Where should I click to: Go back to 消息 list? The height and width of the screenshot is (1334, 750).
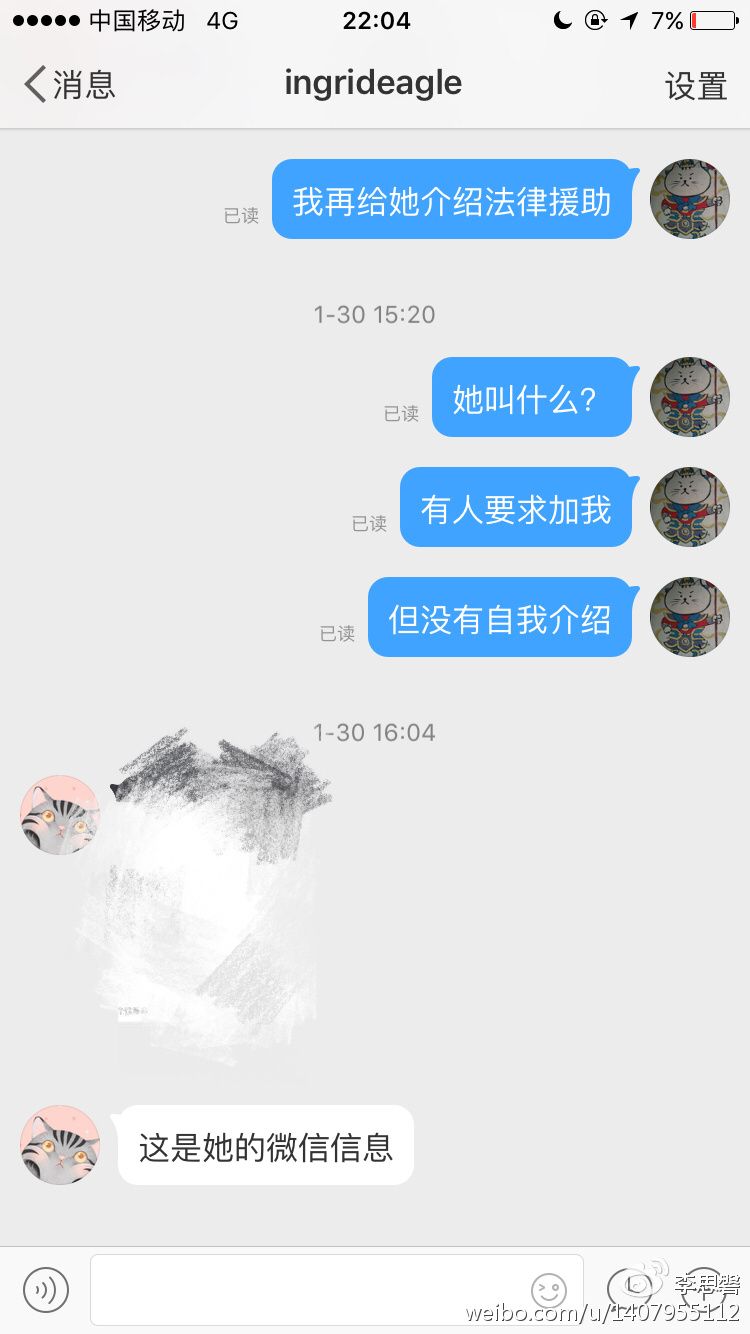[70, 85]
